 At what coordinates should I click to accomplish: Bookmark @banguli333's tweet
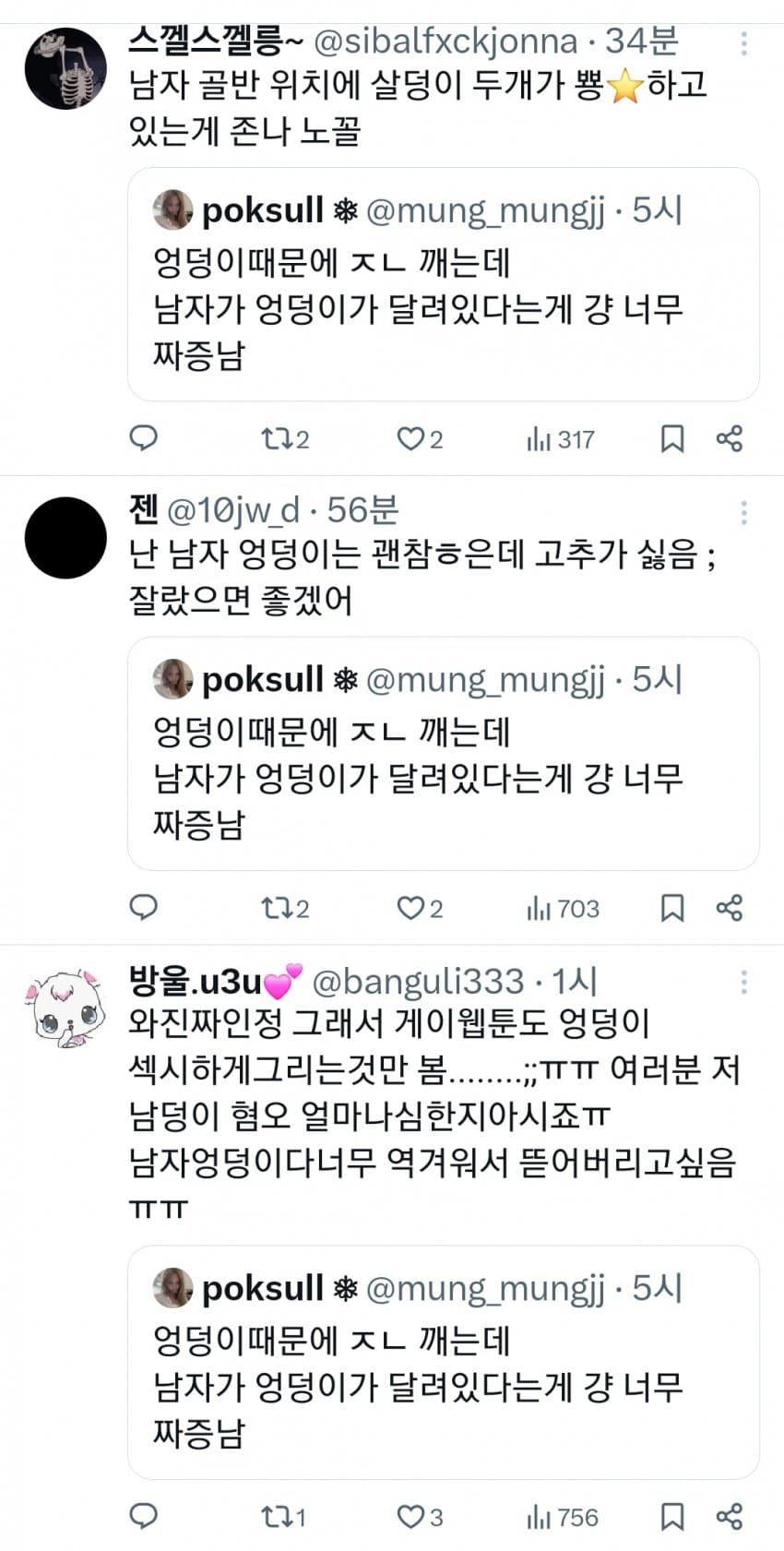pyautogui.click(x=672, y=1517)
